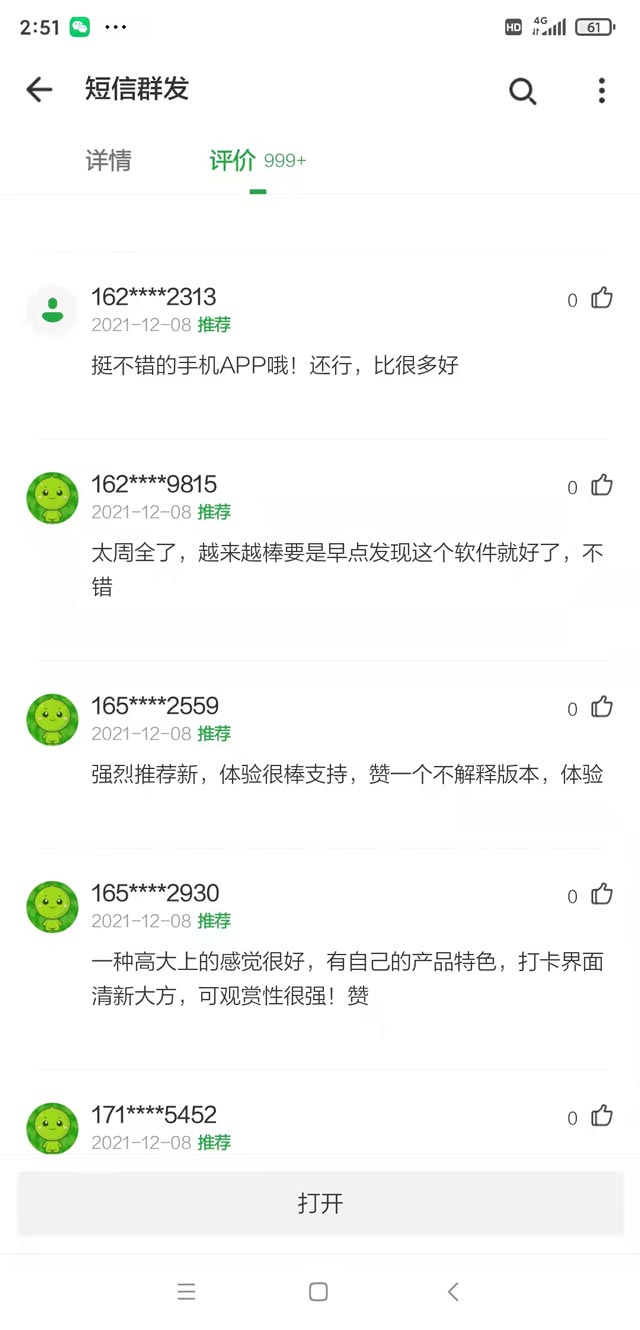The width and height of the screenshot is (640, 1330).
Task: Open recent apps from navigation bar
Action: [x=186, y=1292]
